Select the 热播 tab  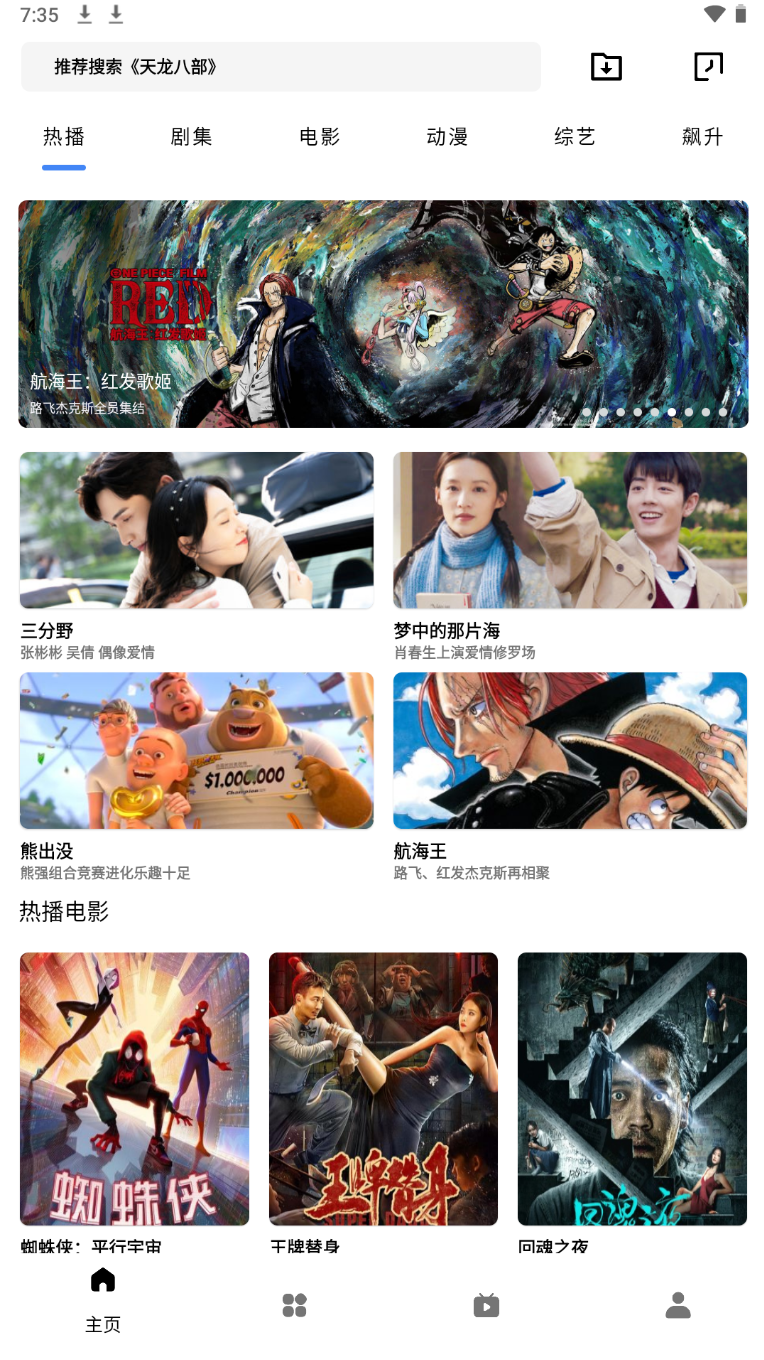tap(64, 137)
